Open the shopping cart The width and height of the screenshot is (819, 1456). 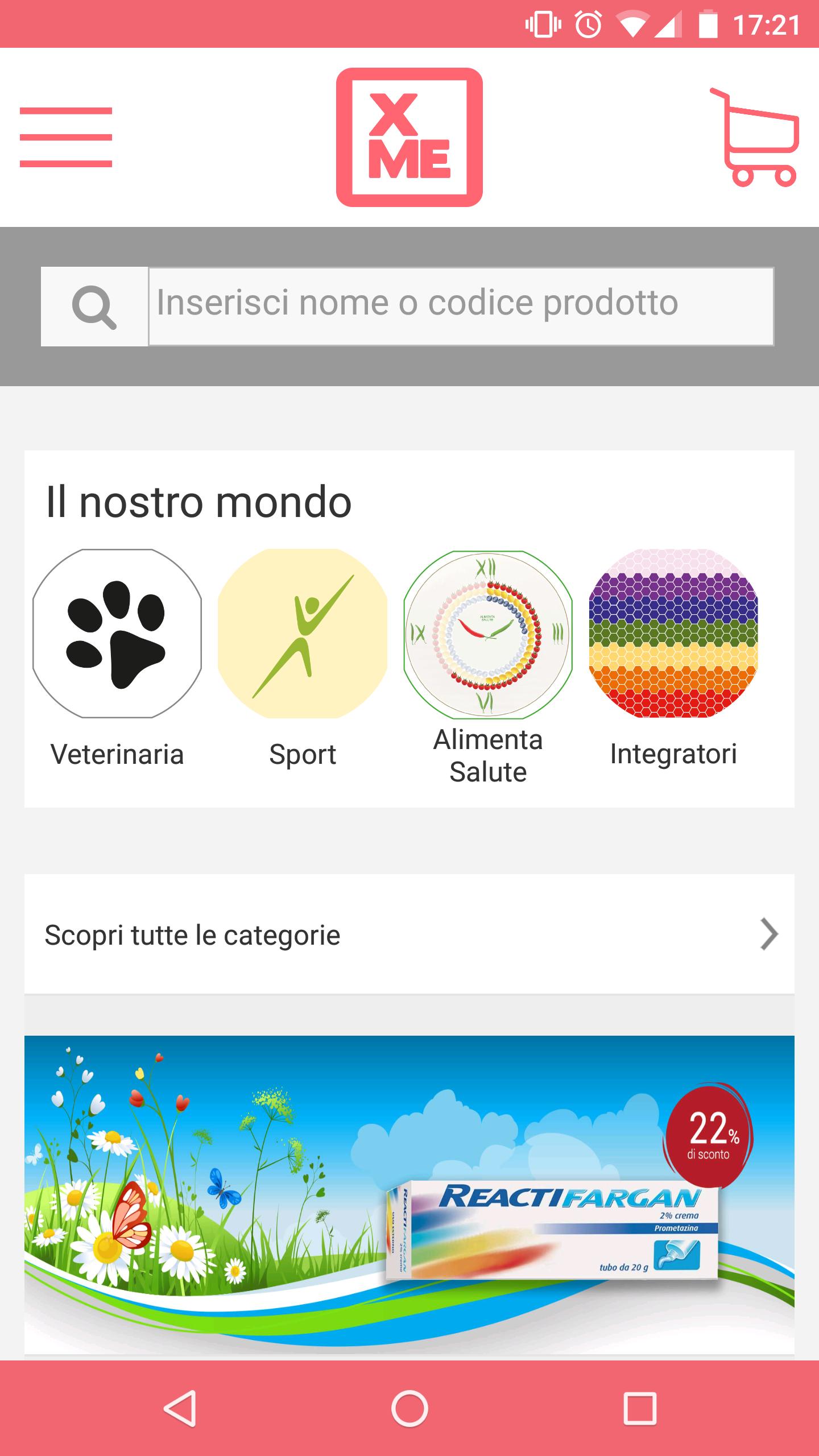pyautogui.click(x=754, y=138)
